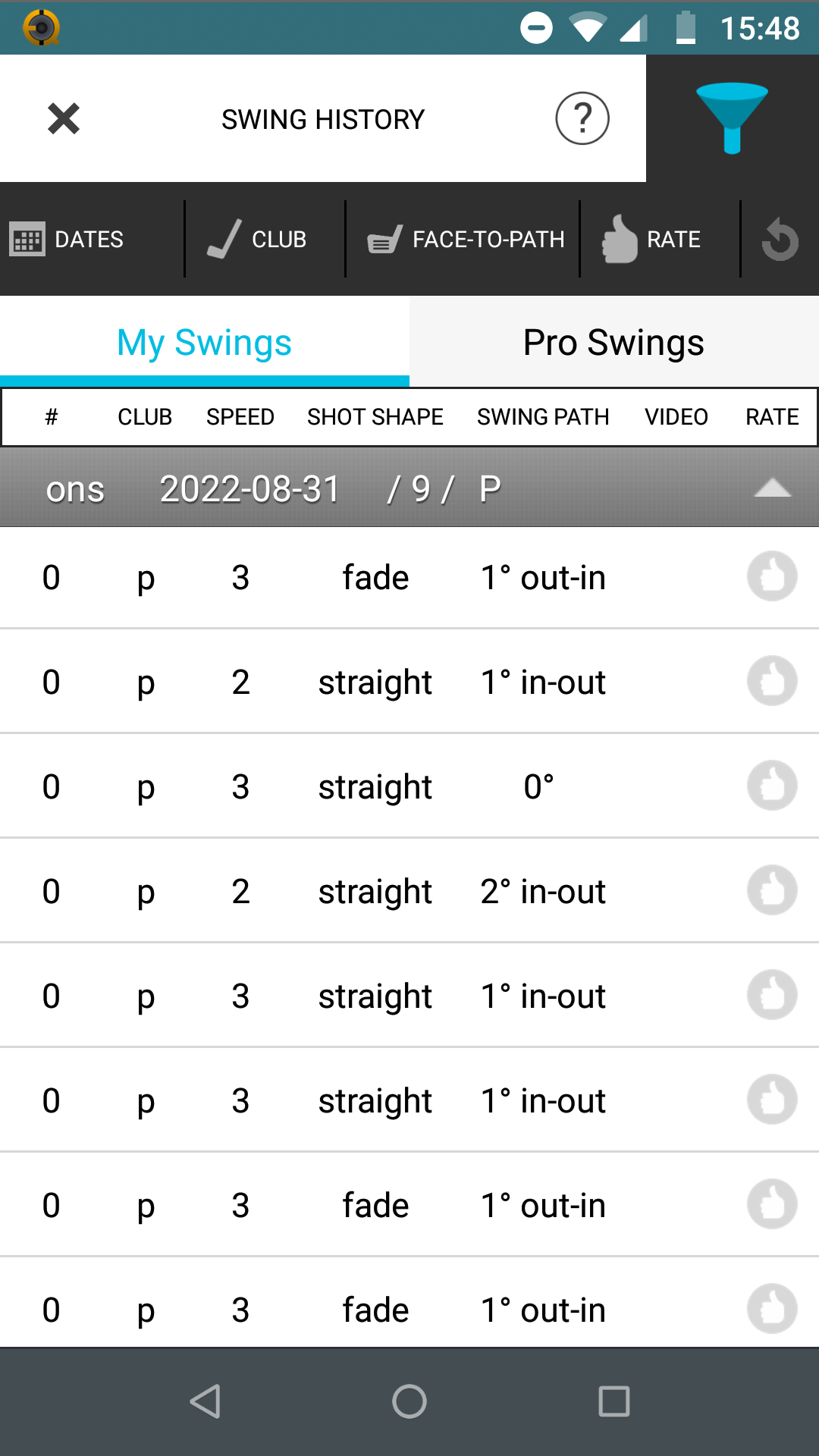Collapse the 2022-08-31 session group
Image resolution: width=819 pixels, height=1456 pixels.
773,489
